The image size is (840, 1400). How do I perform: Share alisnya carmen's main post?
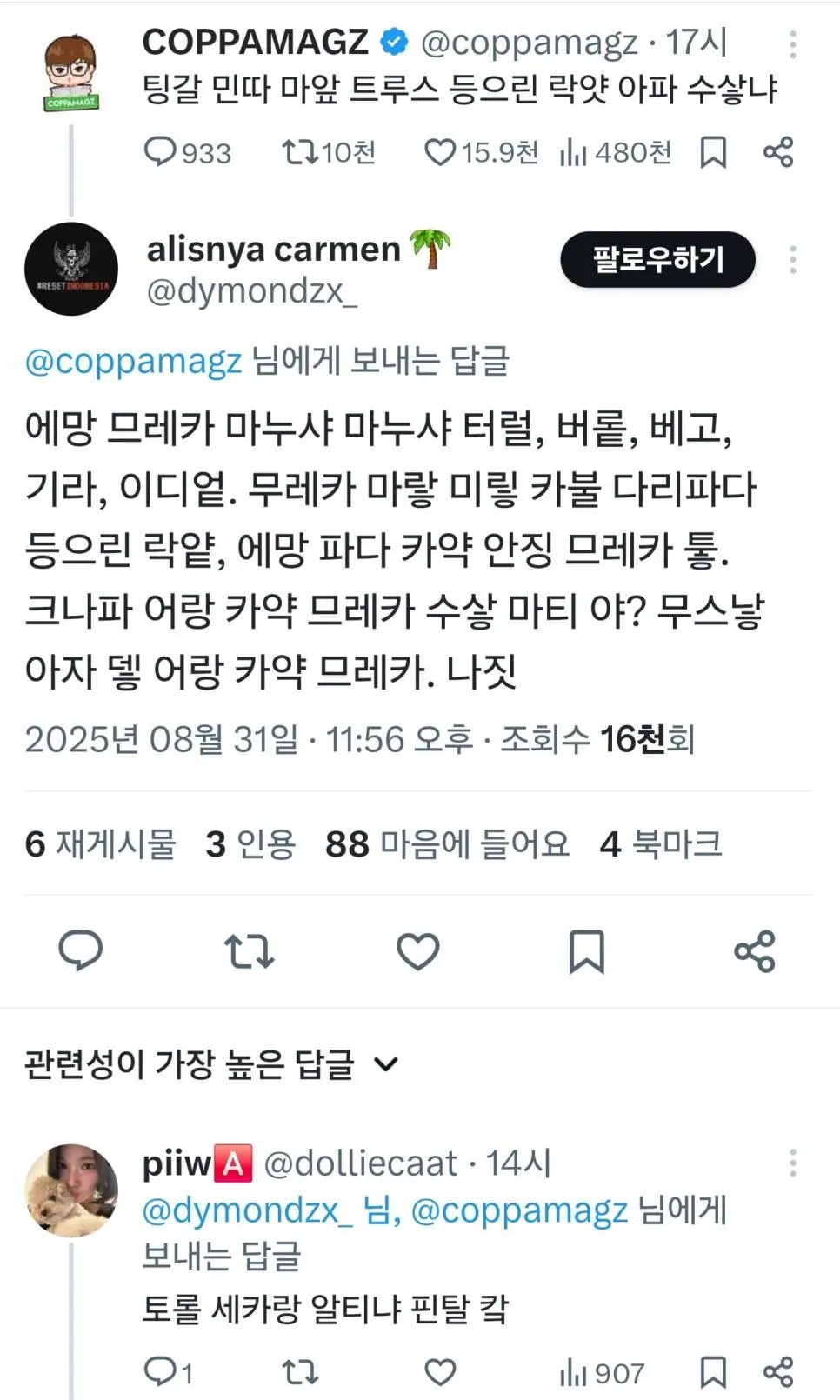(x=754, y=950)
